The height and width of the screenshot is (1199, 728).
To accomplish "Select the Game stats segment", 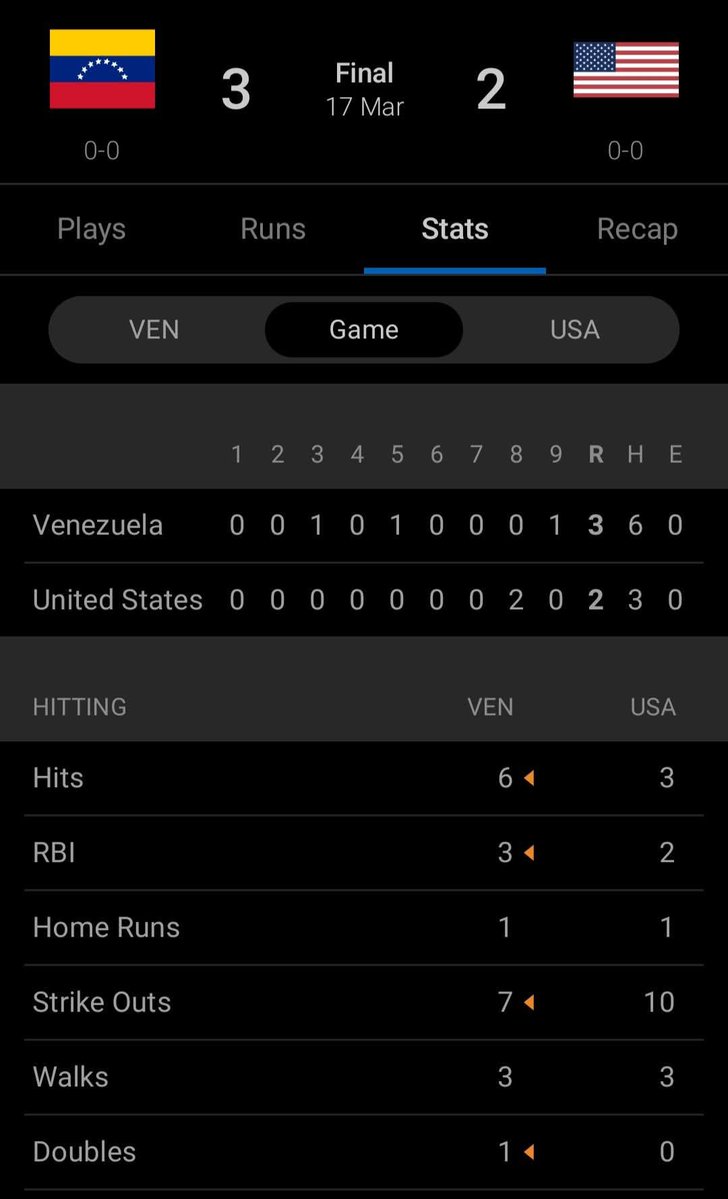I will [x=364, y=330].
